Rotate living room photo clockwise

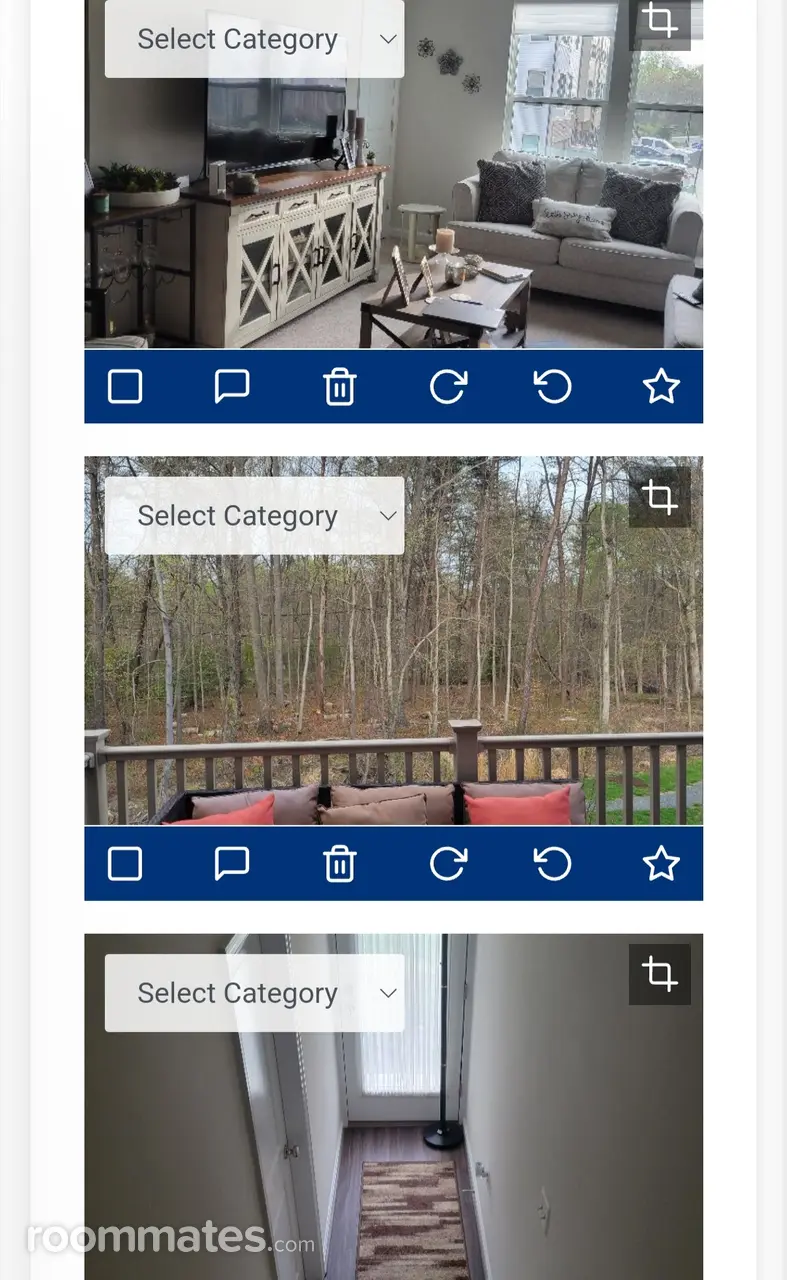tap(447, 386)
